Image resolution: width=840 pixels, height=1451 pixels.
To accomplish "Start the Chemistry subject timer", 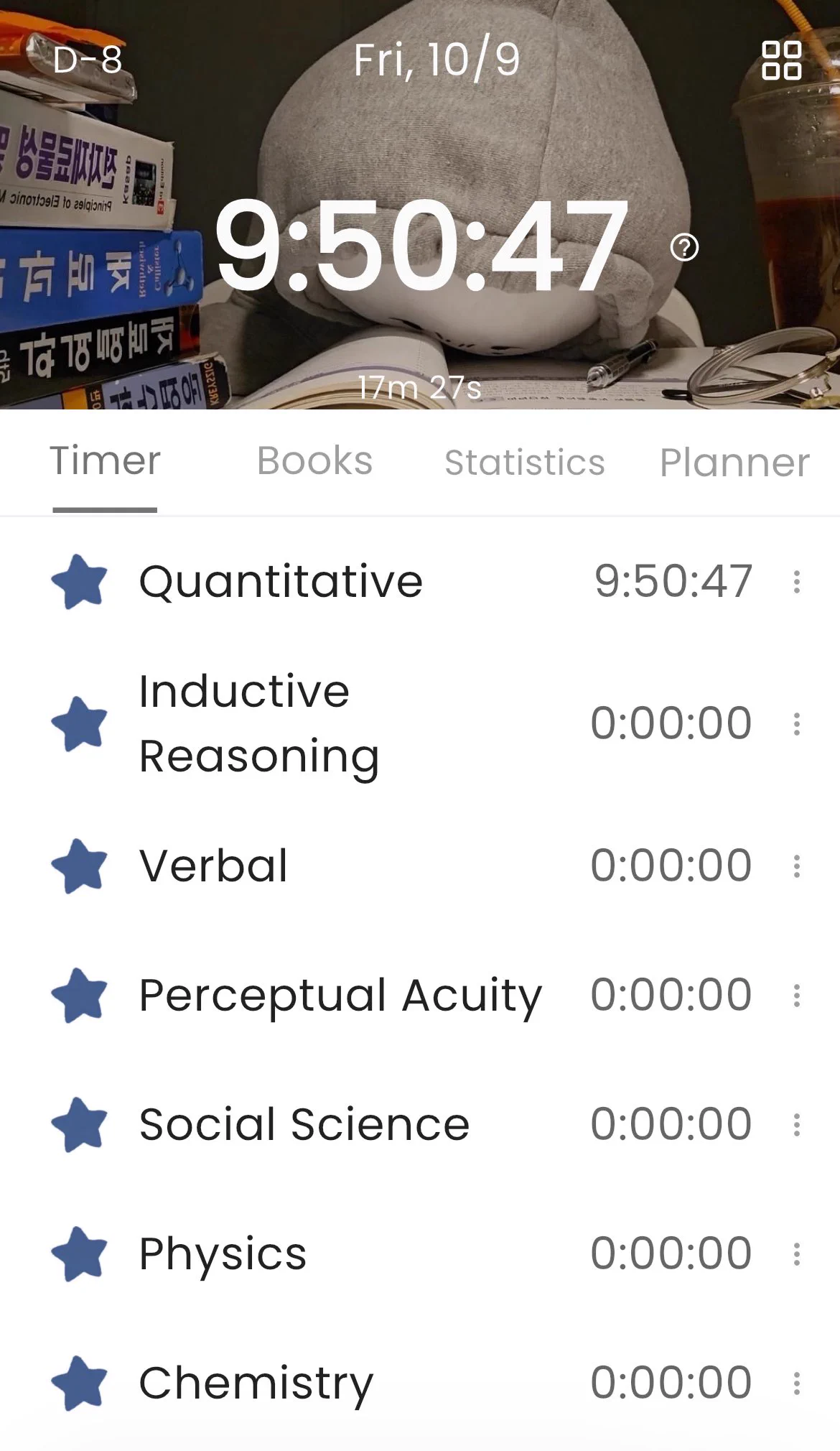I will 79,1383.
